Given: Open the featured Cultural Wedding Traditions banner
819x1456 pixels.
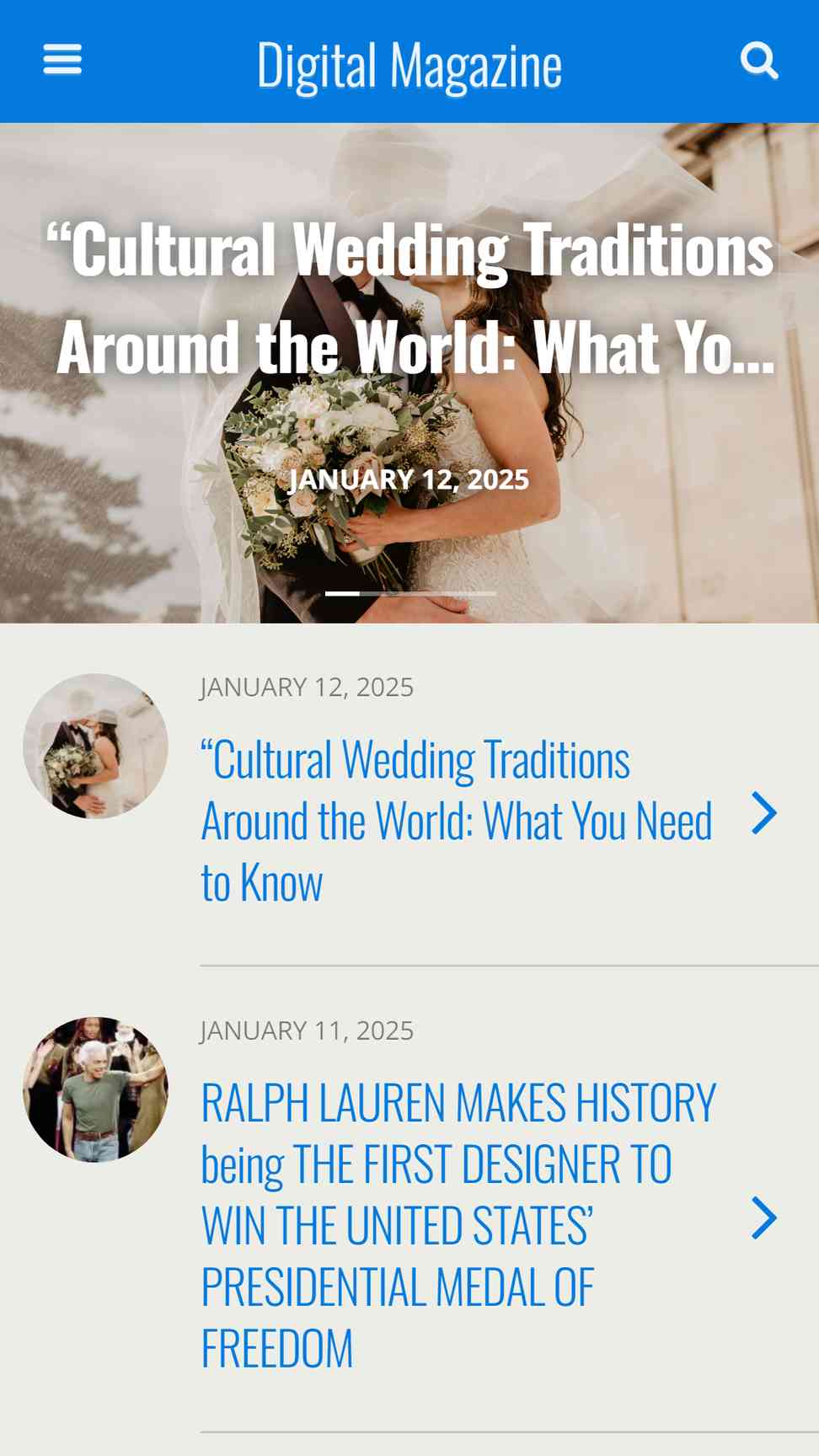Looking at the screenshot, I should [x=409, y=372].
